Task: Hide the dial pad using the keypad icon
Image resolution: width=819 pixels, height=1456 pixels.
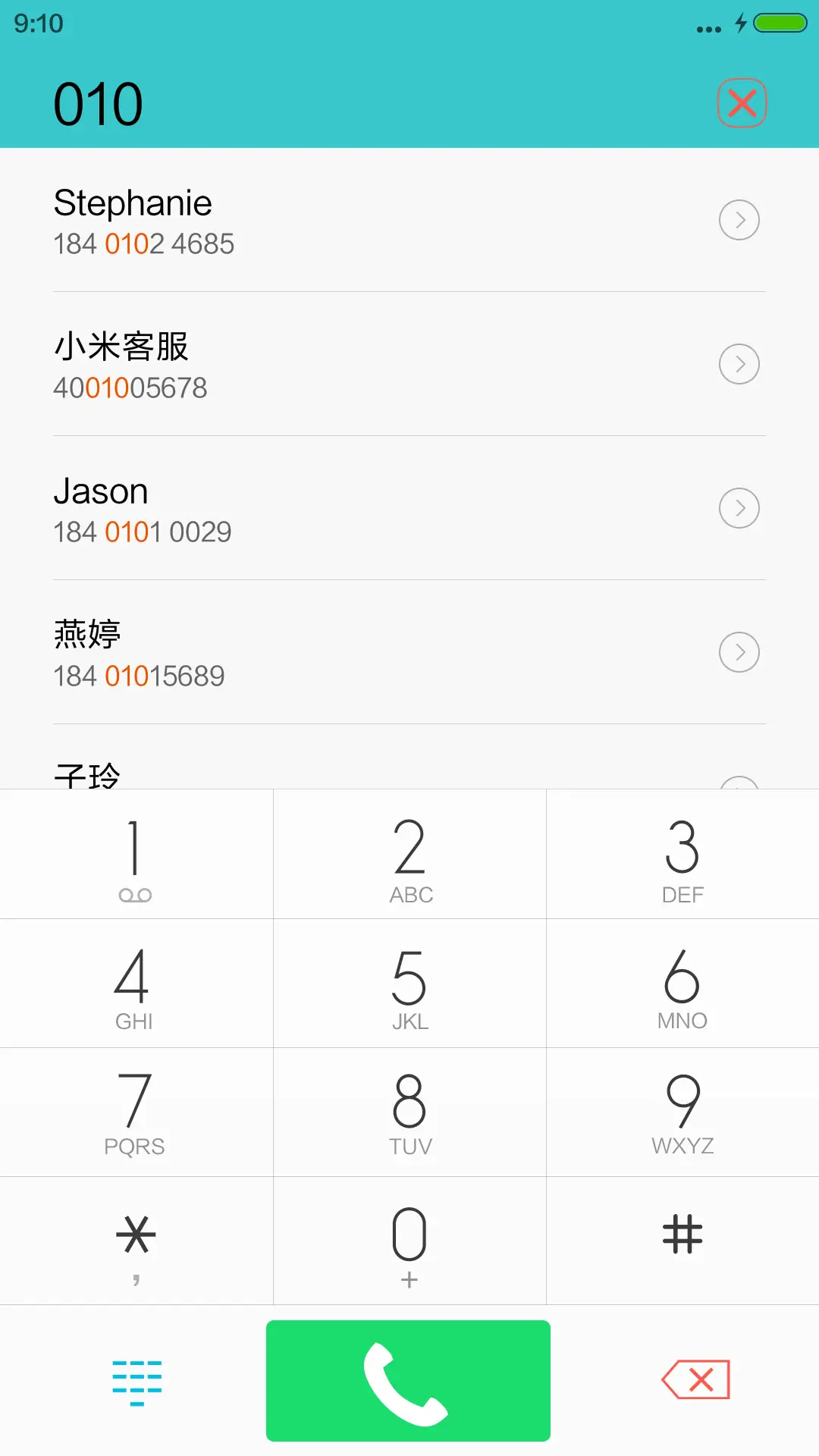Action: click(x=136, y=1380)
